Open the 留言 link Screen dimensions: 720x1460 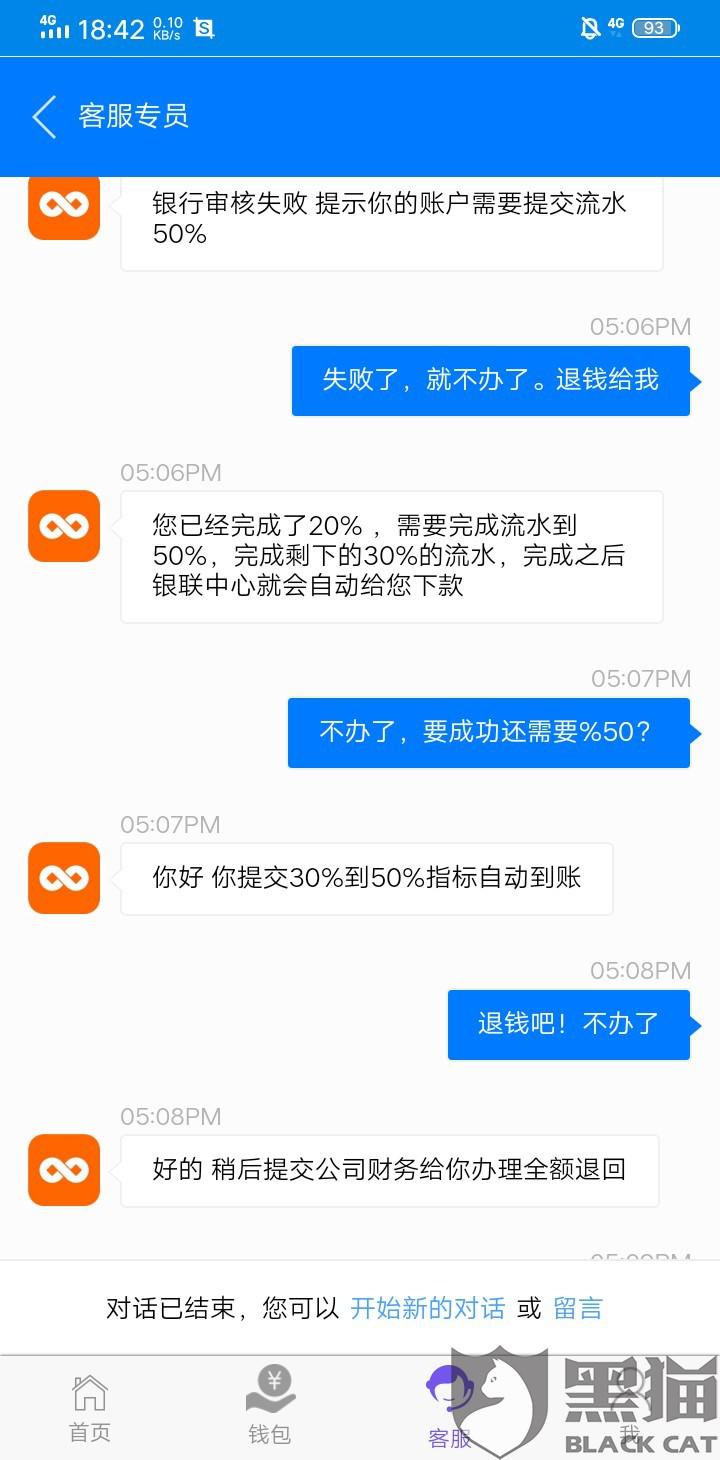[578, 1308]
